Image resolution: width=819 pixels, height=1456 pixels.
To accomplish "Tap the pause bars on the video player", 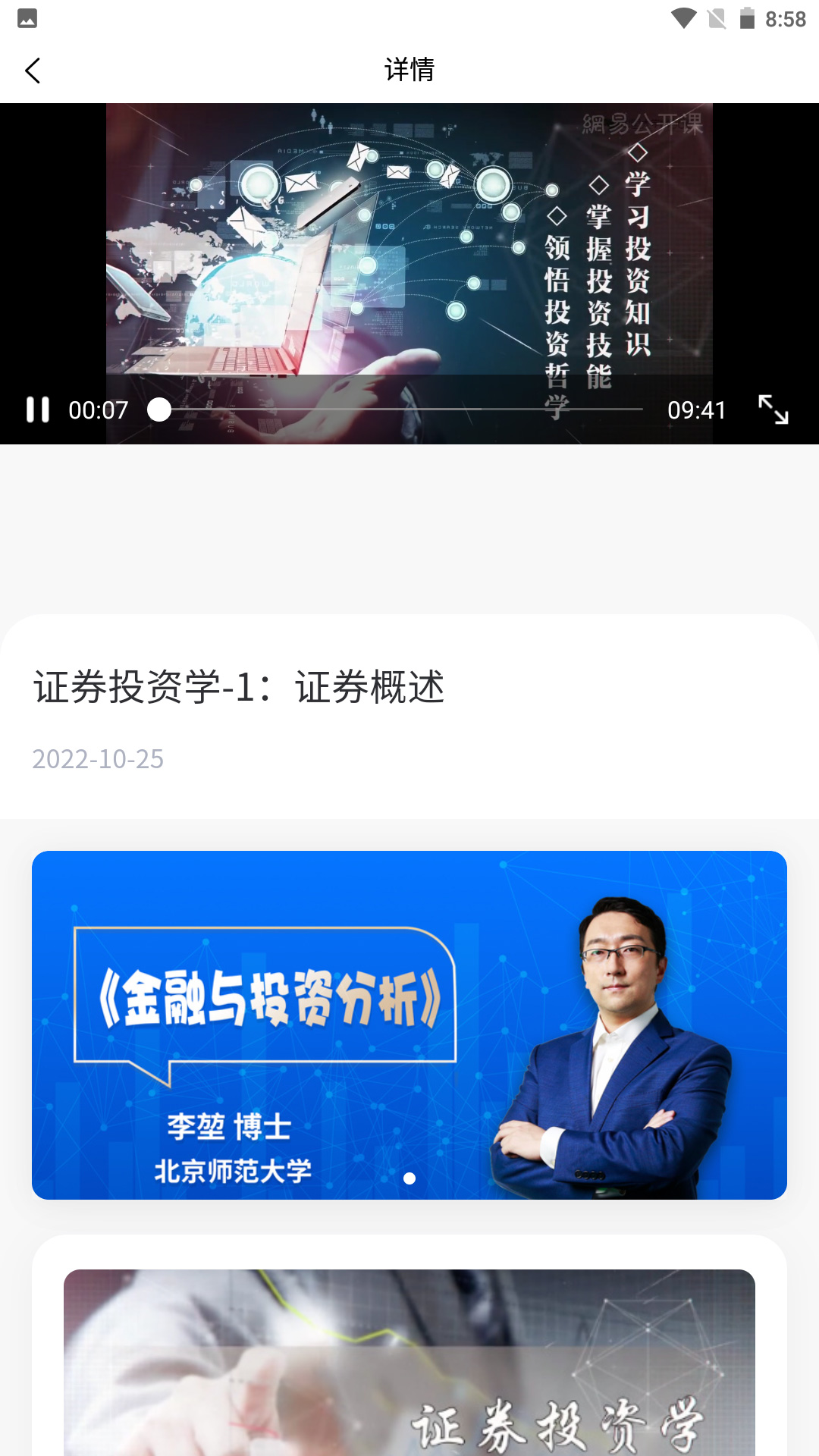I will tap(39, 409).
